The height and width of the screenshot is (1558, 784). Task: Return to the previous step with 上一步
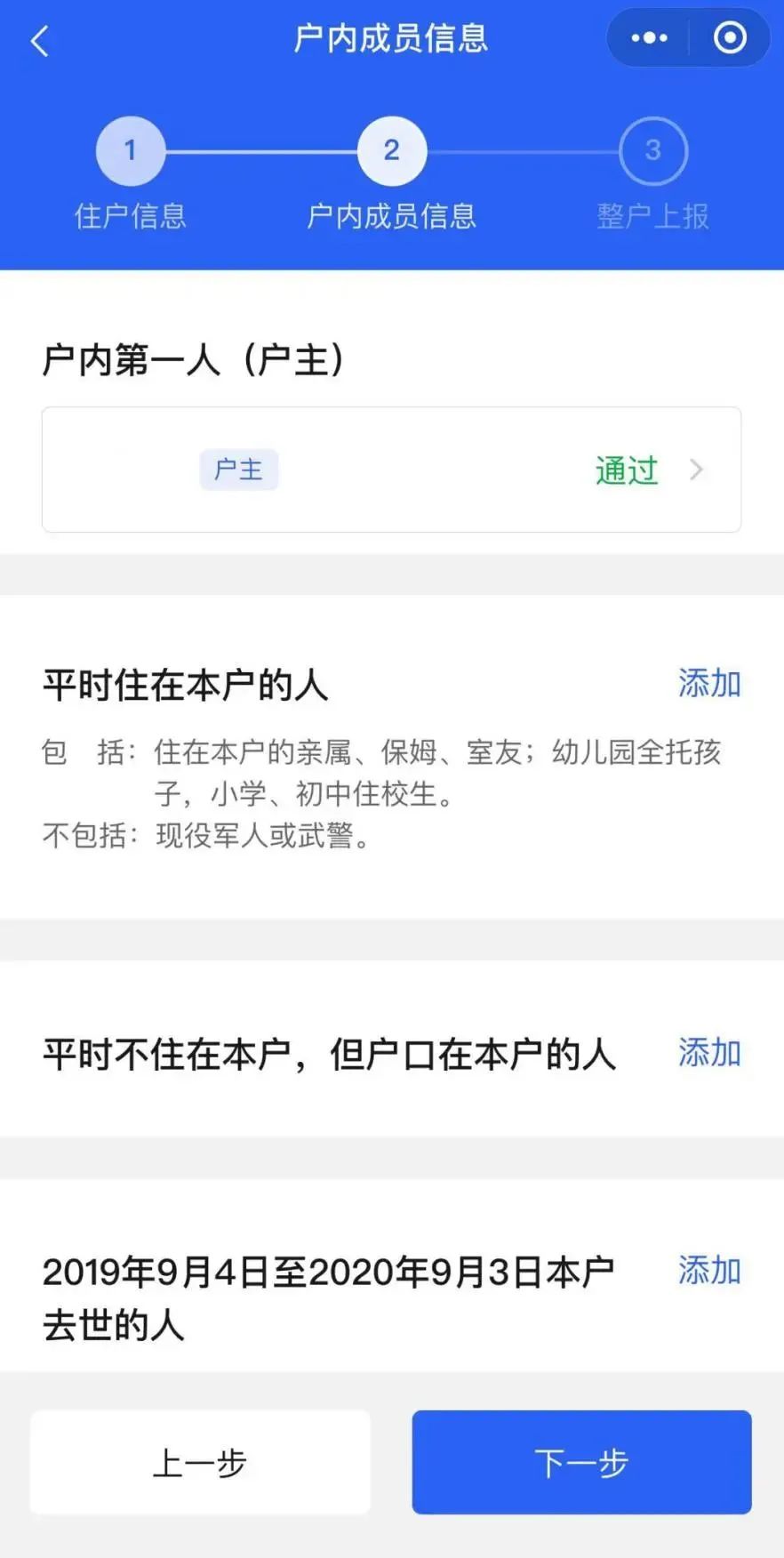coord(200,1463)
